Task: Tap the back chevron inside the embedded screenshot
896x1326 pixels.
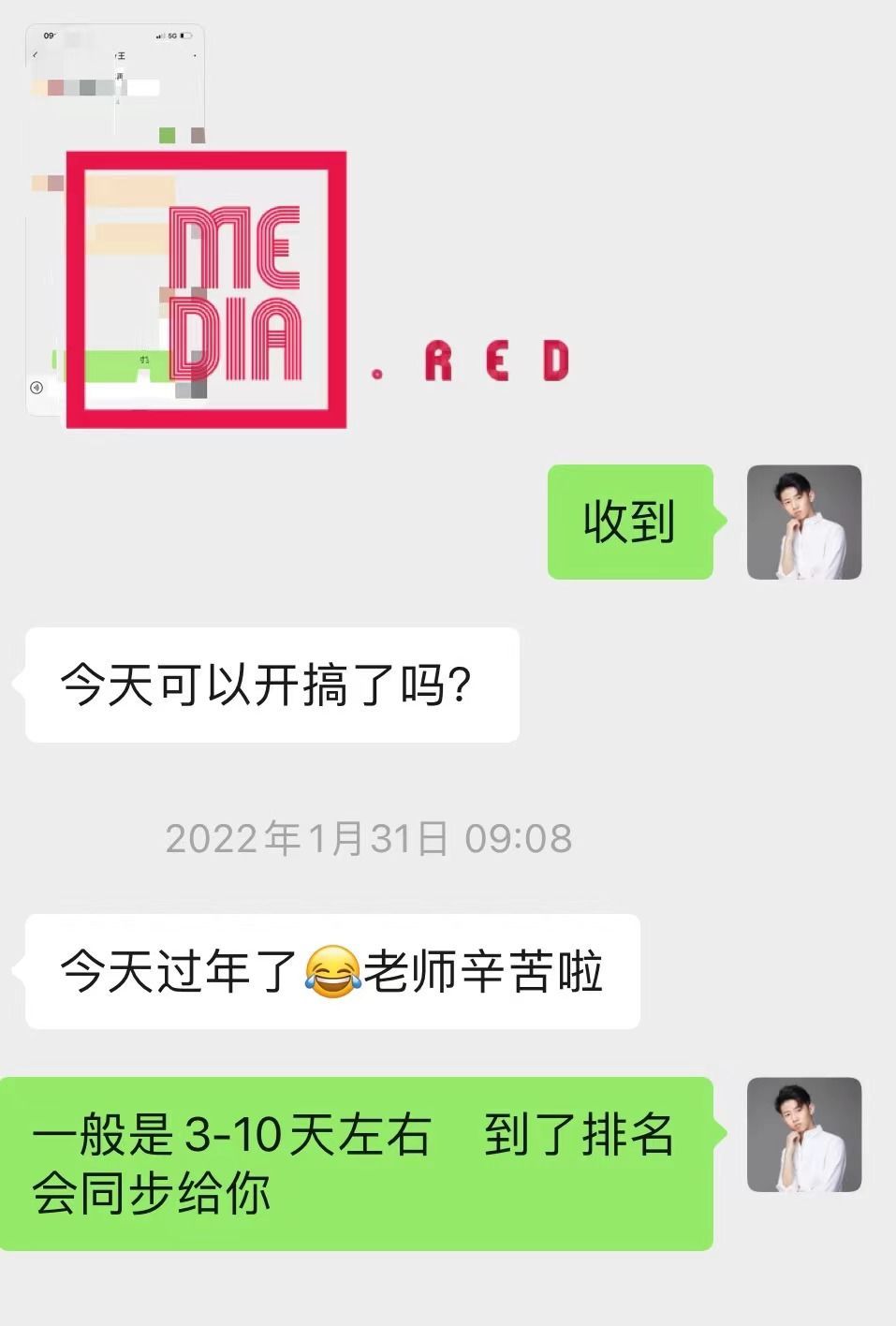Action: (x=34, y=54)
